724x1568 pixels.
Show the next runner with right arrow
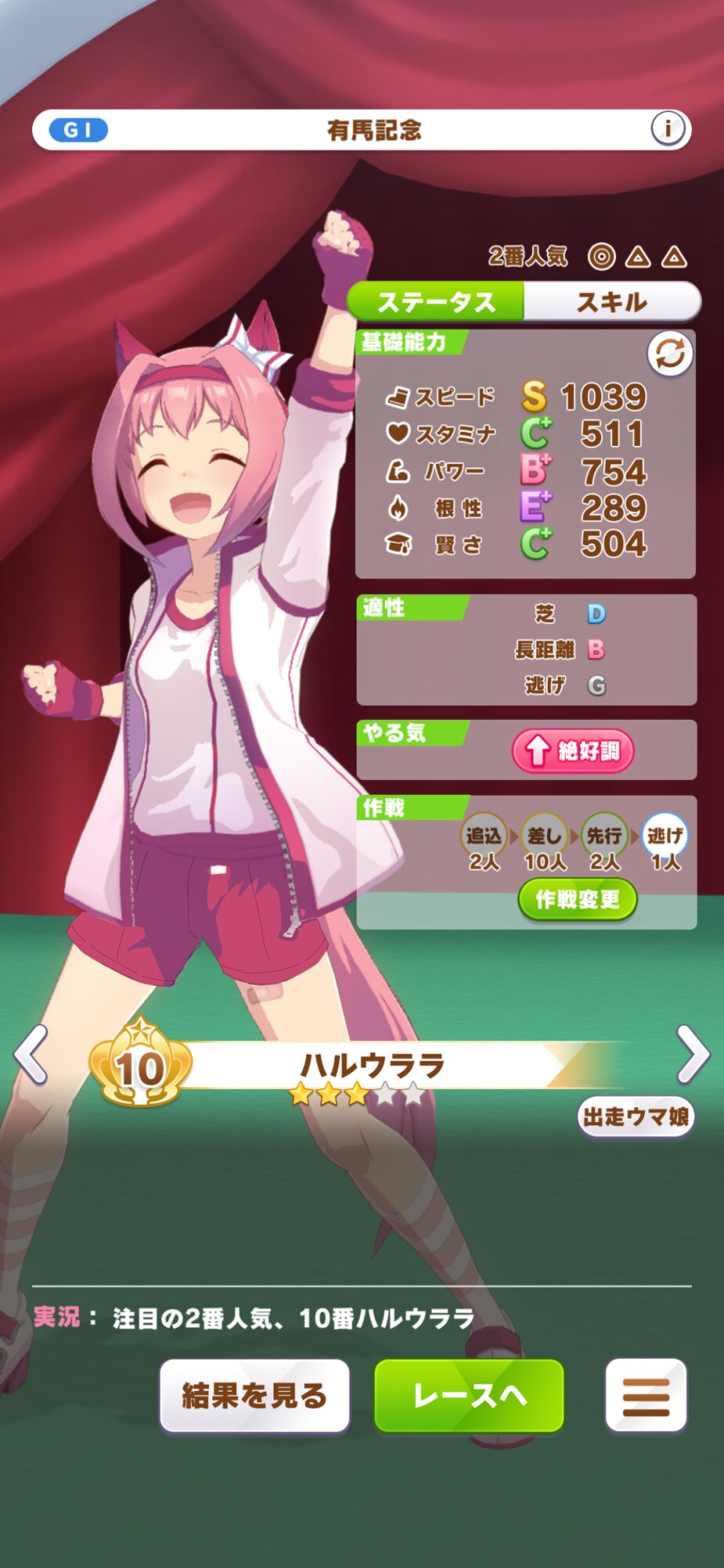693,1054
